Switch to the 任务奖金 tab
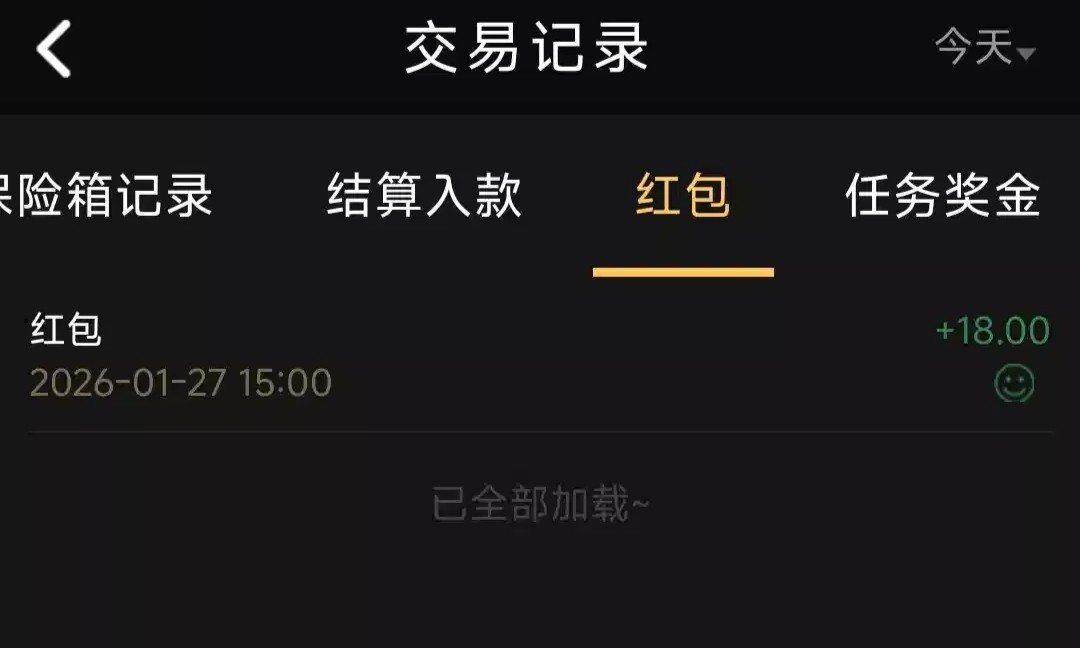 tap(942, 195)
